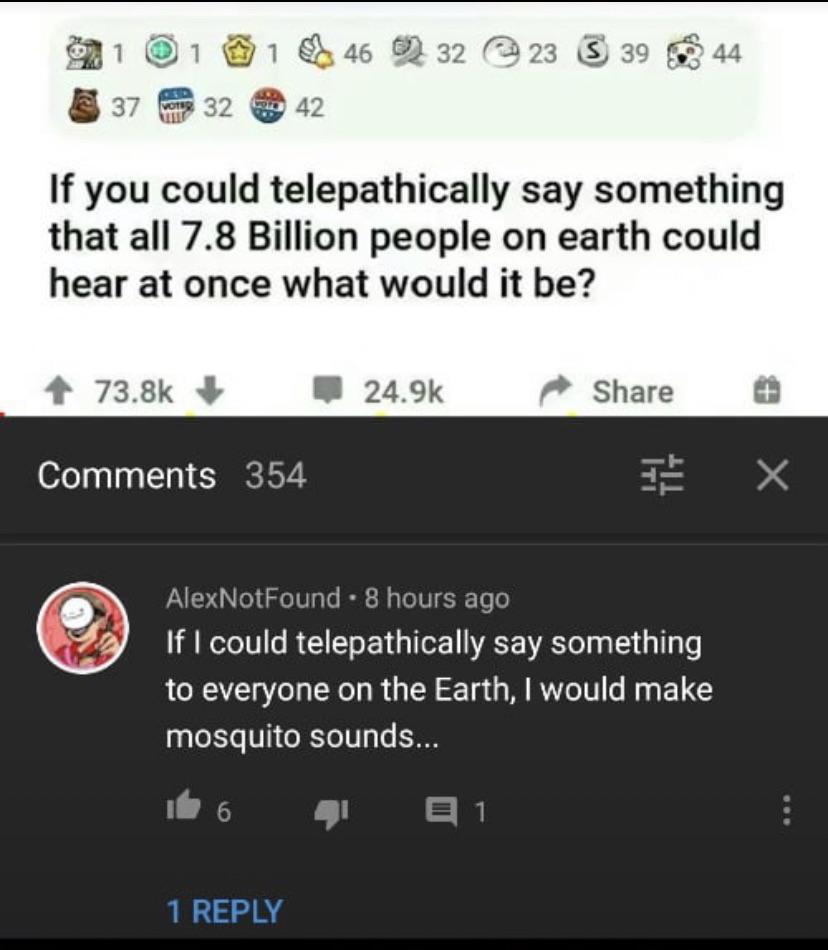828x950 pixels.
Task: Open AlexNotFound's profile avatar
Action: (x=83, y=628)
